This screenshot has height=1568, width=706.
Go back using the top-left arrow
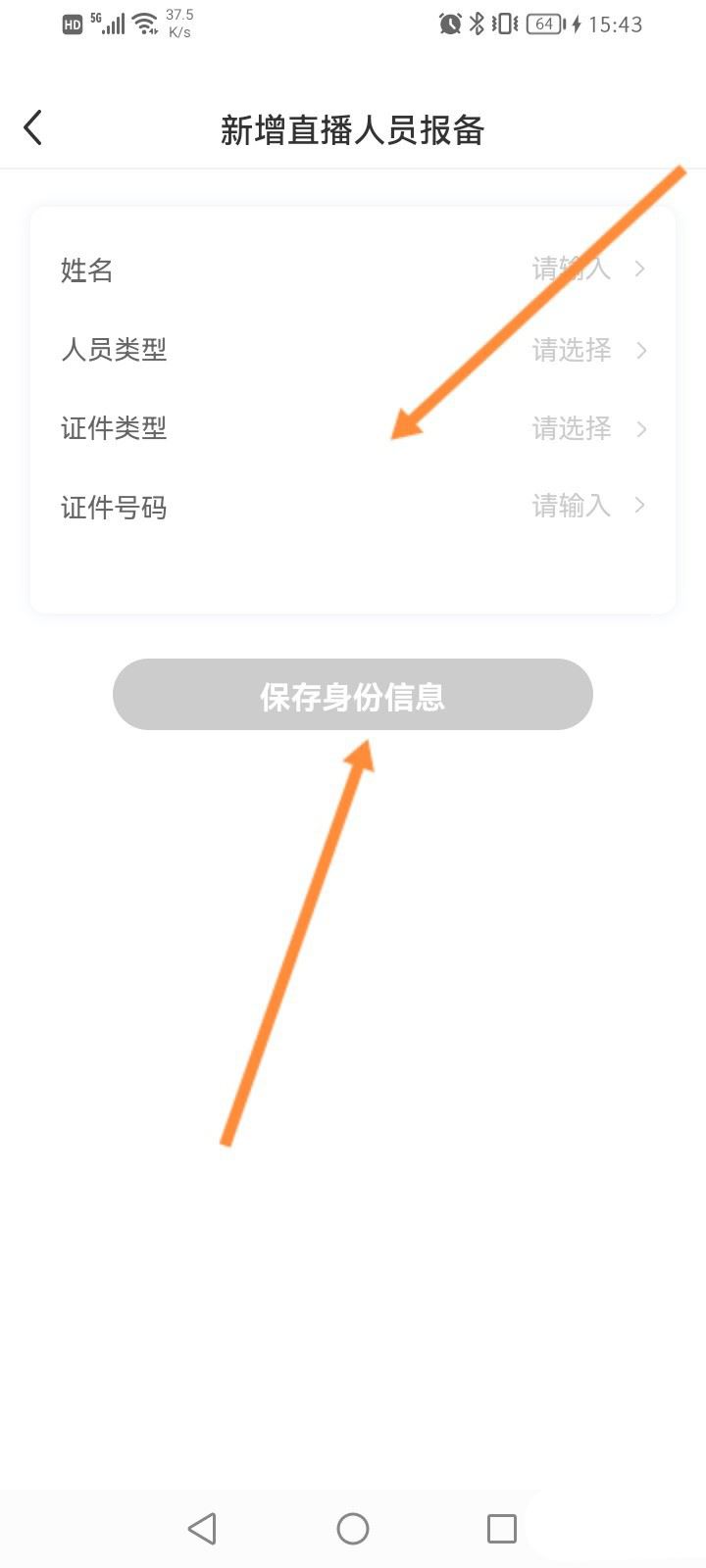point(33,128)
